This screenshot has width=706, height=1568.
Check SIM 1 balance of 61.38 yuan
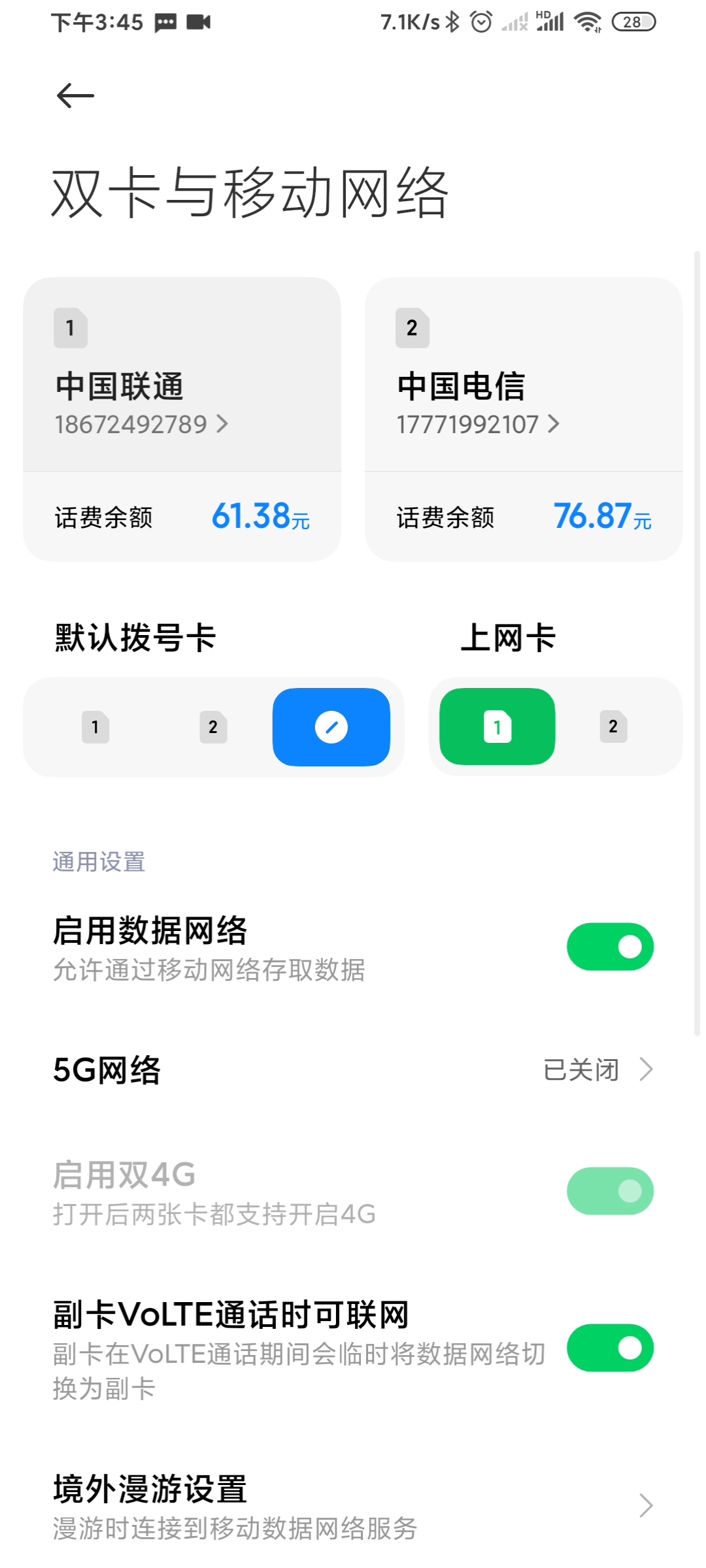[x=182, y=517]
